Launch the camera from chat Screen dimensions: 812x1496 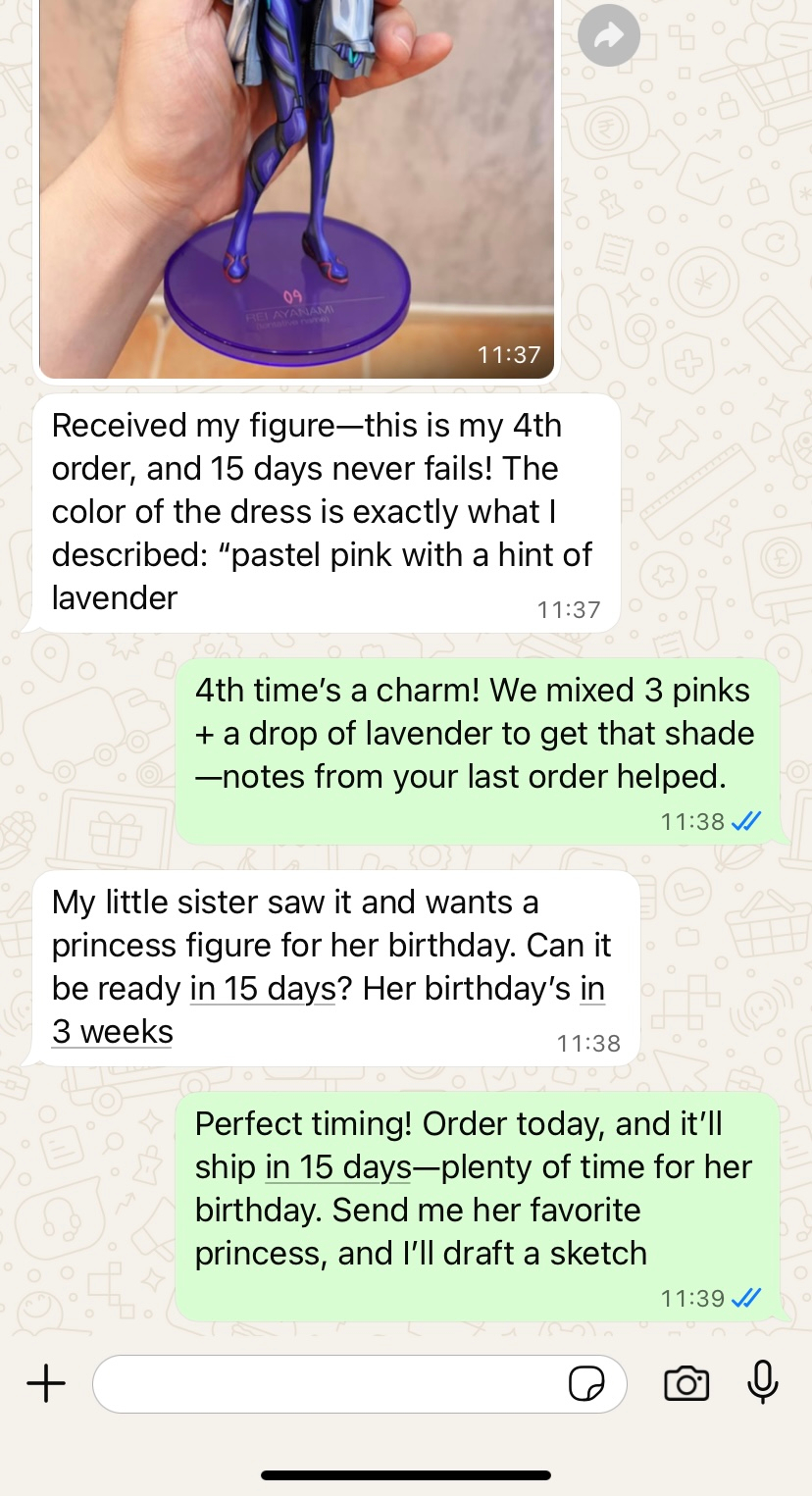[x=685, y=1383]
